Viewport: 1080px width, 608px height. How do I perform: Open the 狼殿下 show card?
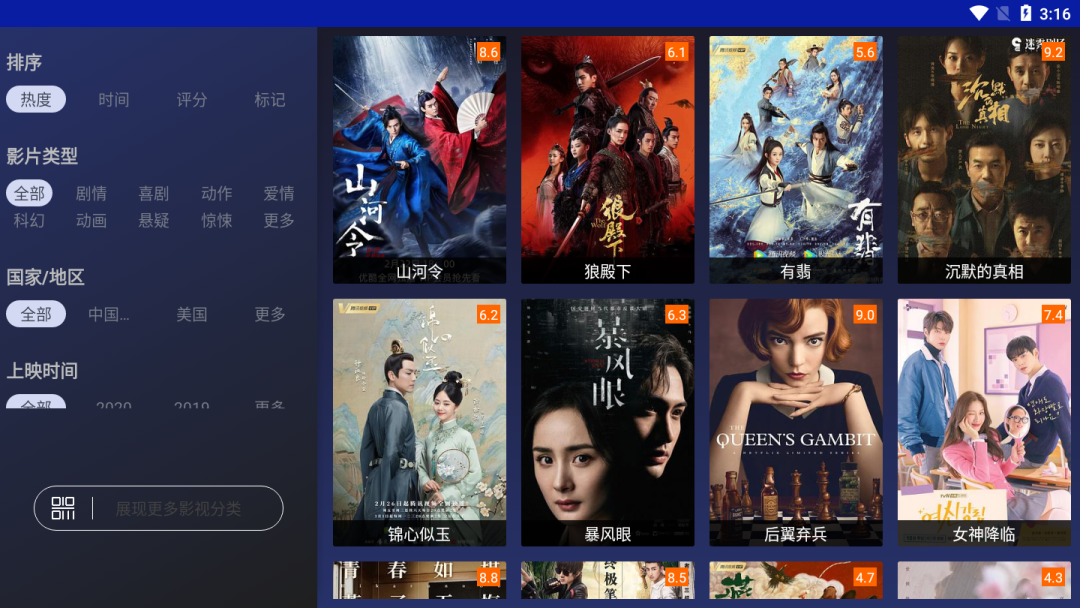pyautogui.click(x=607, y=160)
